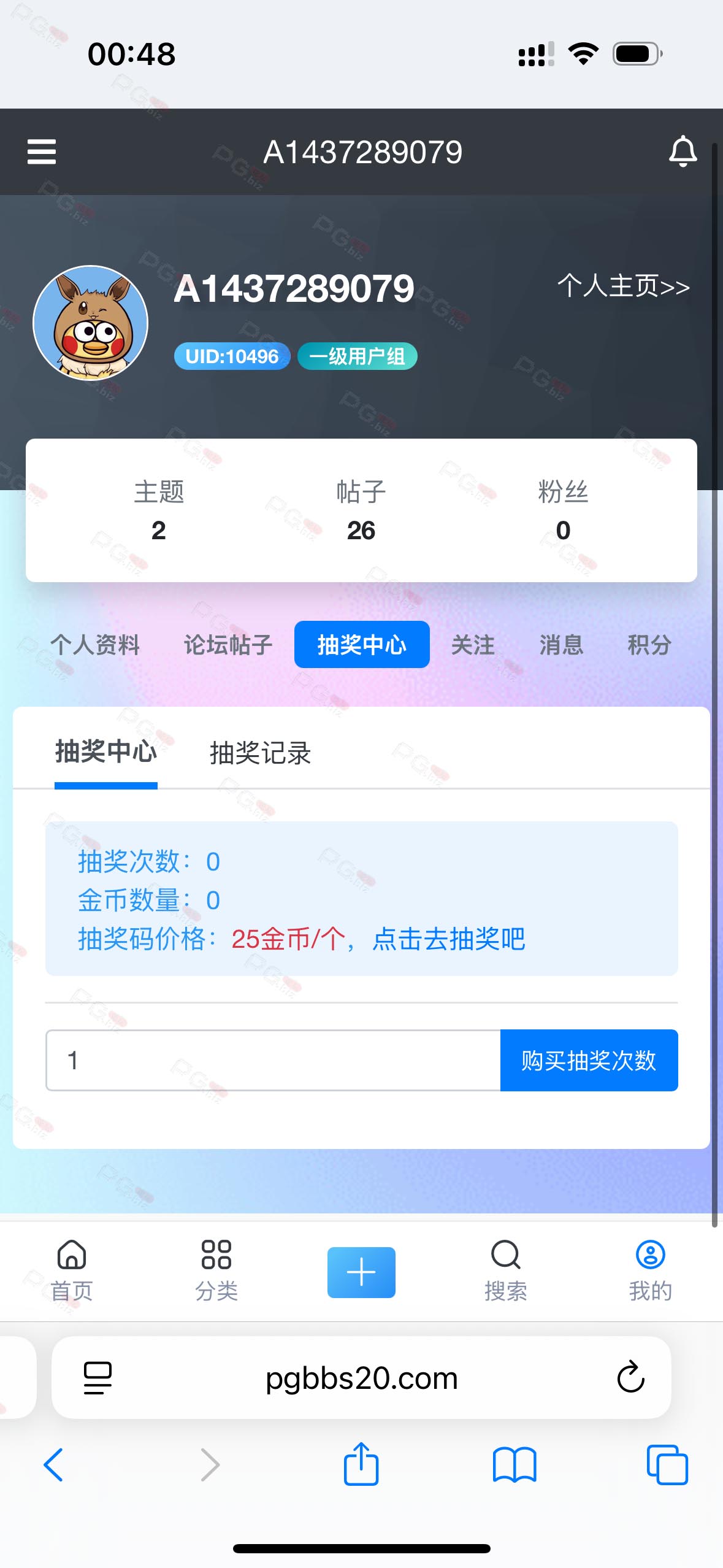Viewport: 723px width, 1568px height.
Task: Go to 个人主页>> link
Action: click(x=623, y=286)
